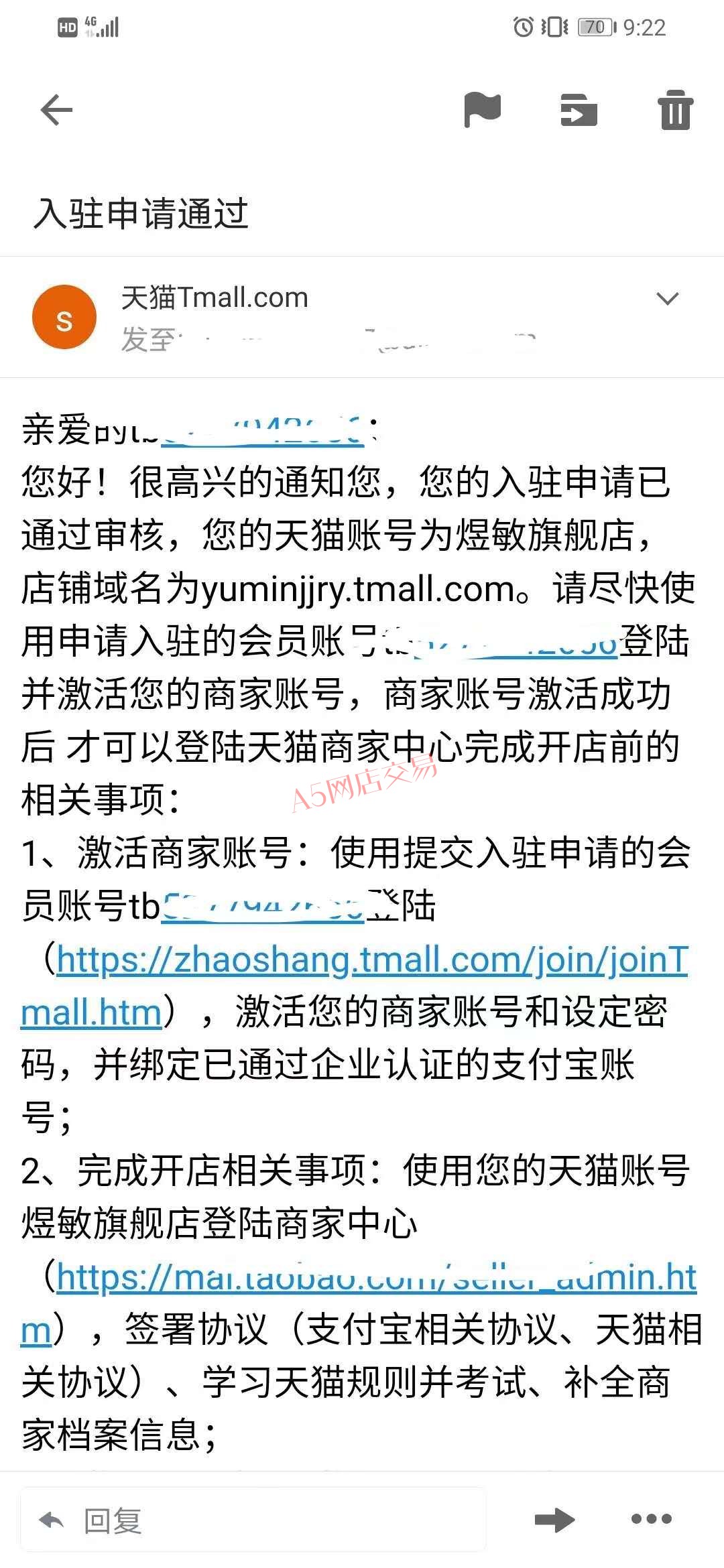Screen dimensions: 724x1568
Task: Expand the sender details chevron
Action: click(668, 299)
